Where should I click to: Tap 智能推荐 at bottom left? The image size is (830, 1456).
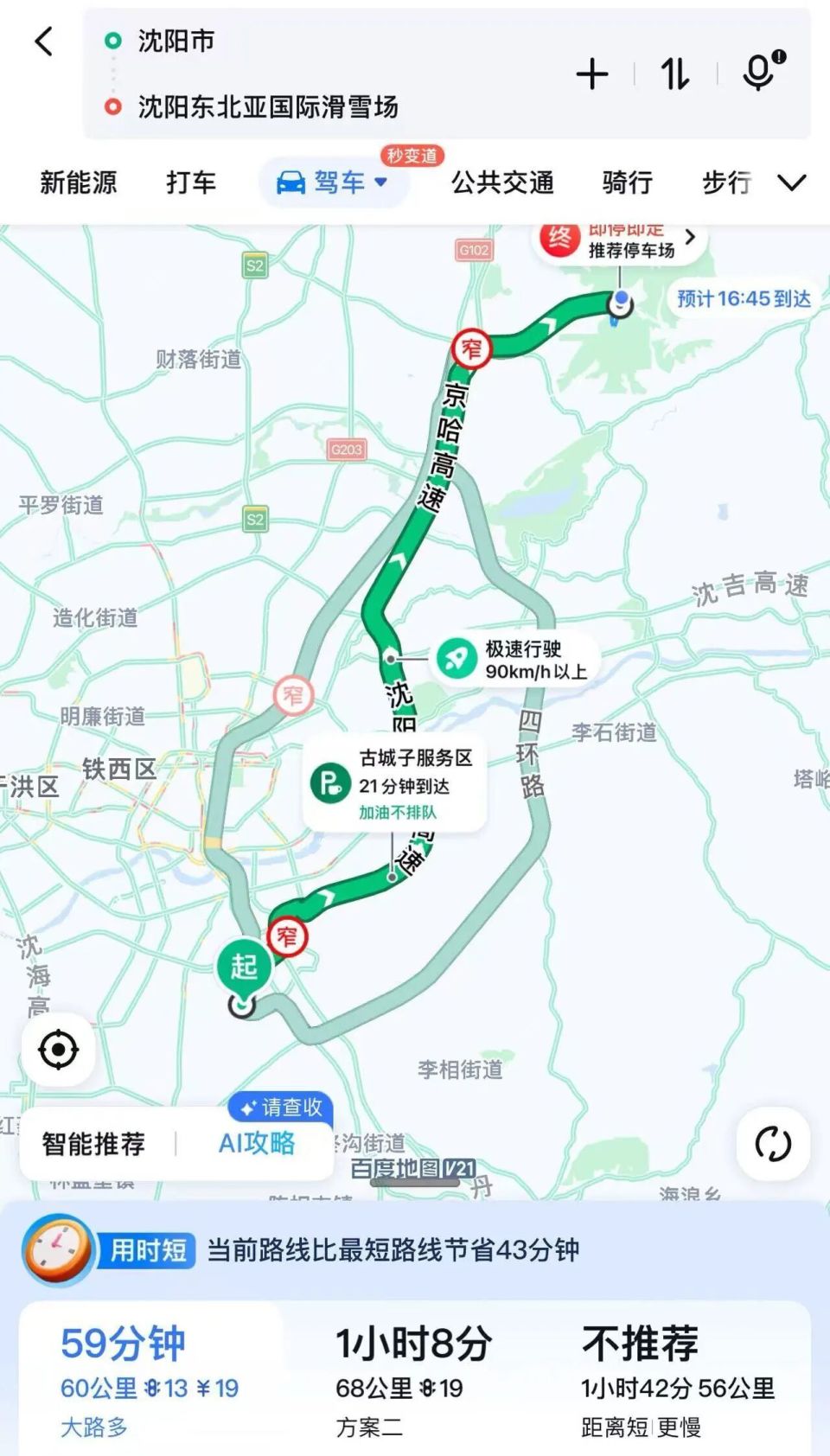pos(93,1144)
